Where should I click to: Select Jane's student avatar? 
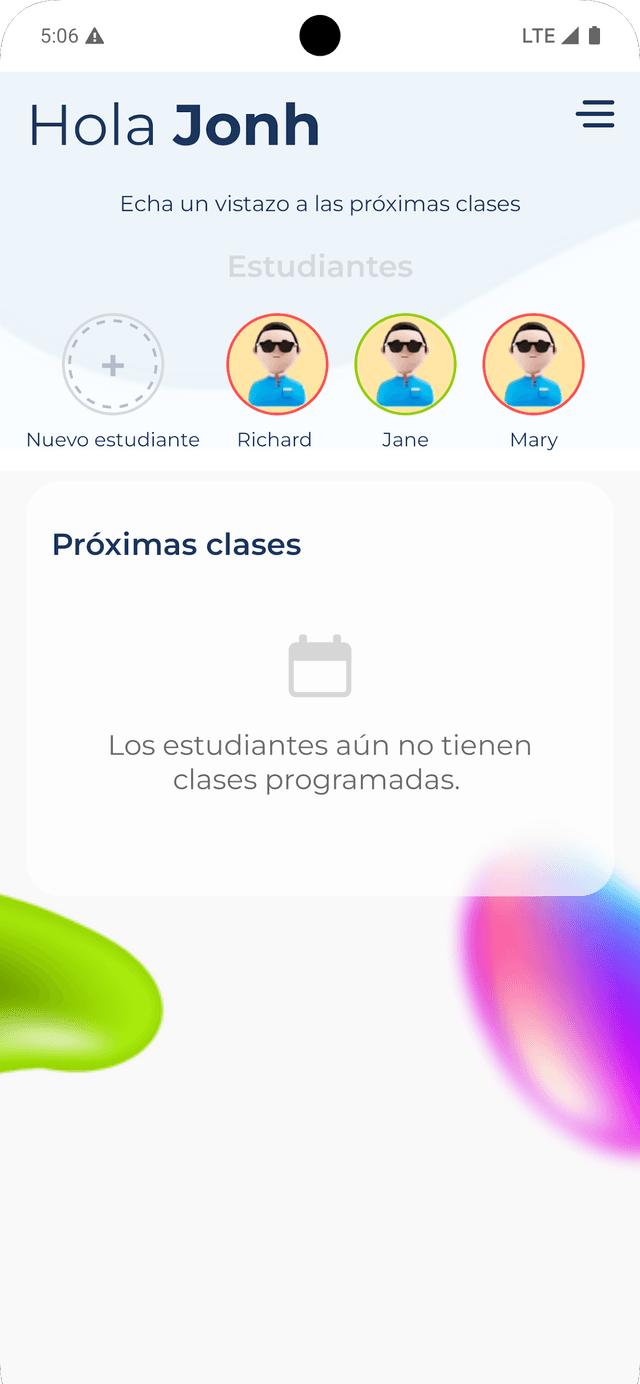click(405, 365)
